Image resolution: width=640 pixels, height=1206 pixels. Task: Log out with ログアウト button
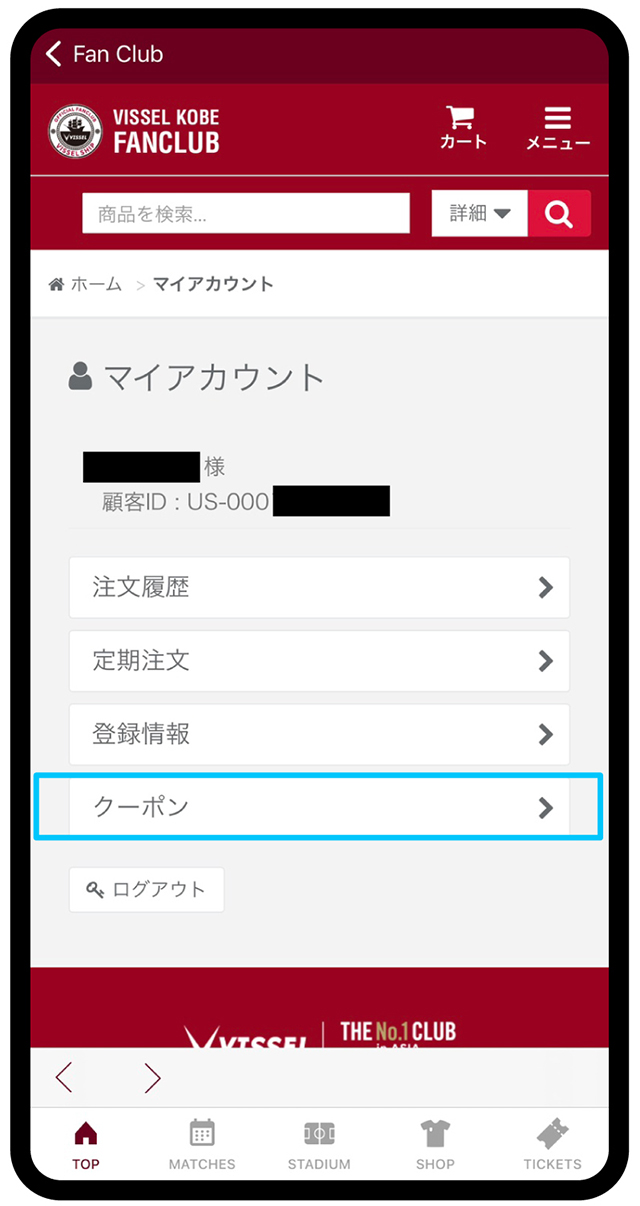tap(147, 889)
